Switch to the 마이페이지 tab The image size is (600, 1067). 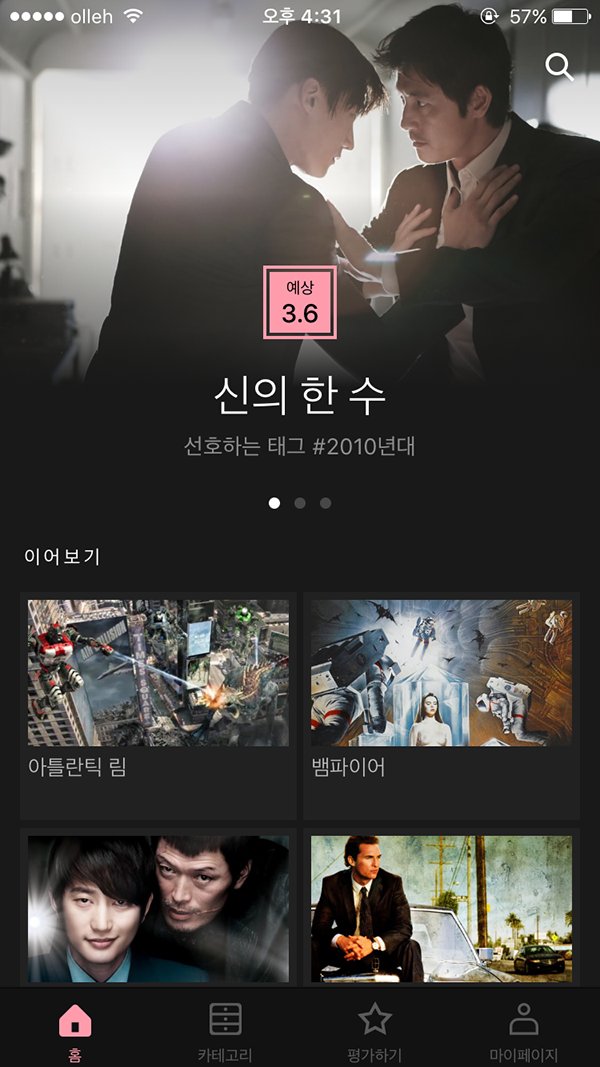(523, 1030)
